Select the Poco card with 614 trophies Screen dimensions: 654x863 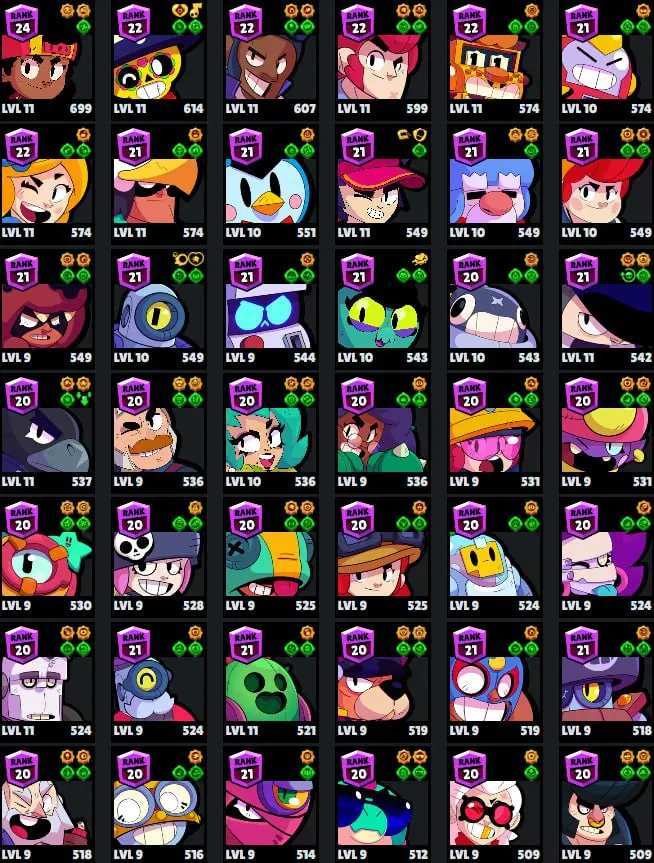(160, 60)
